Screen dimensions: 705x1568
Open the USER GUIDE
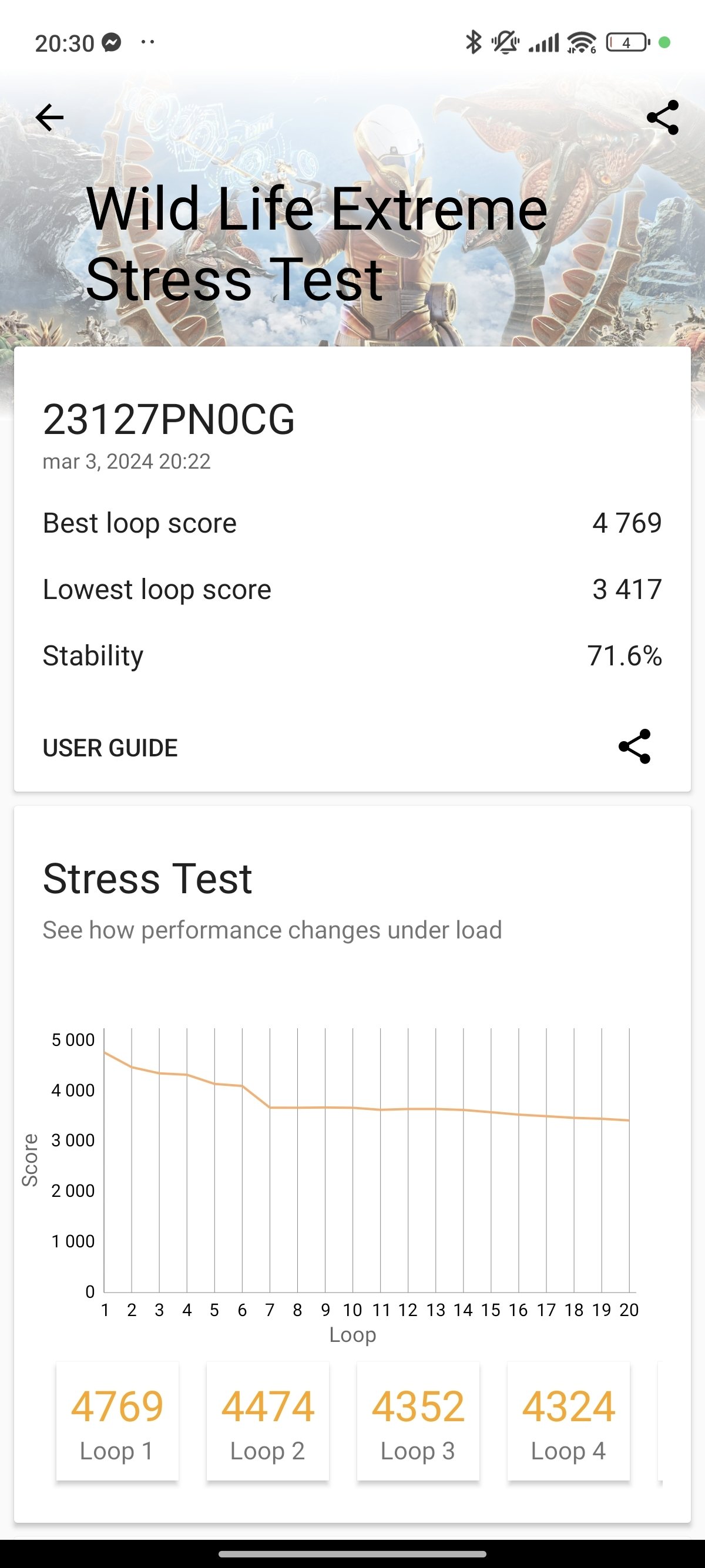pyautogui.click(x=110, y=748)
